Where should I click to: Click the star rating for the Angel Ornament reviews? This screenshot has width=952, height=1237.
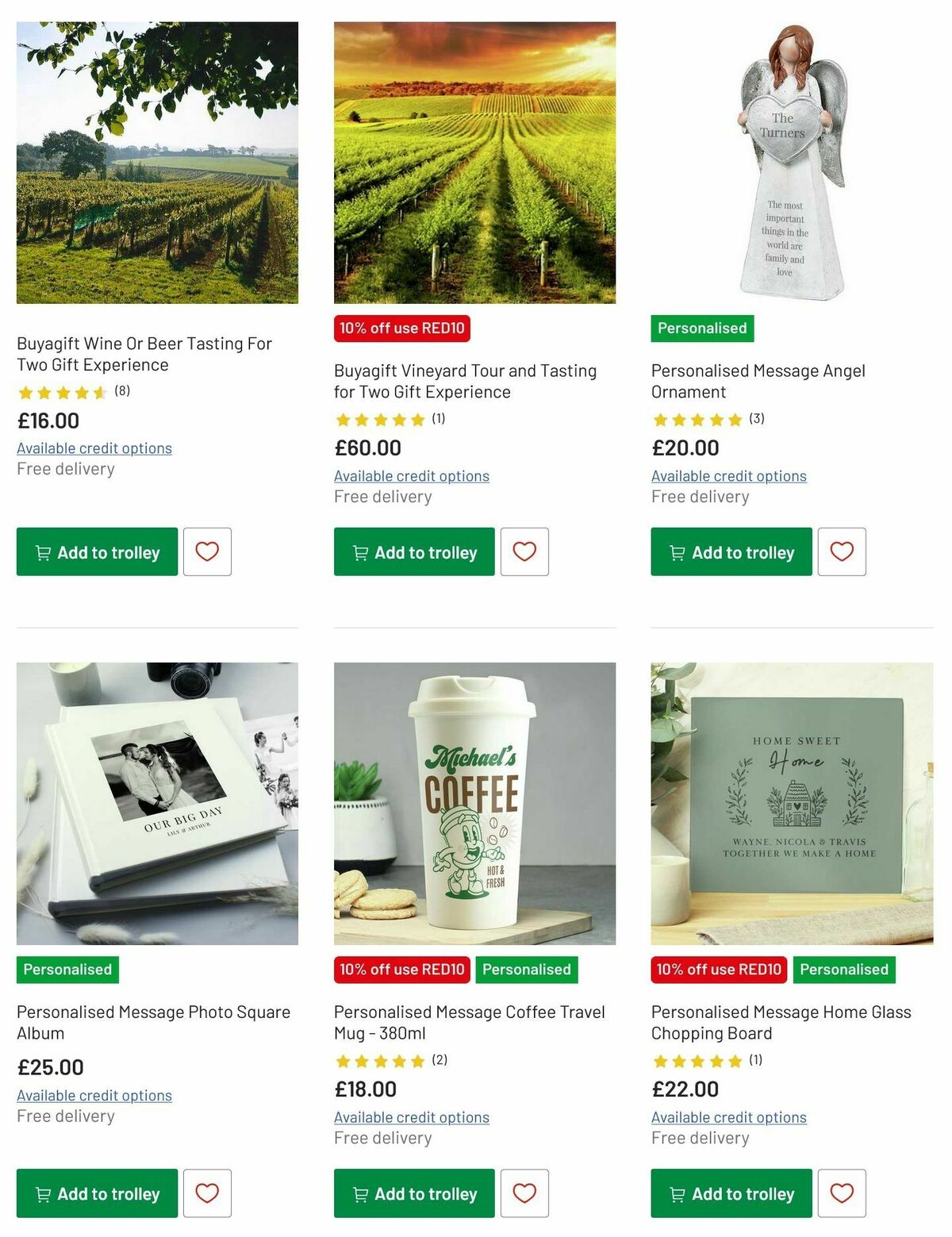click(x=697, y=419)
